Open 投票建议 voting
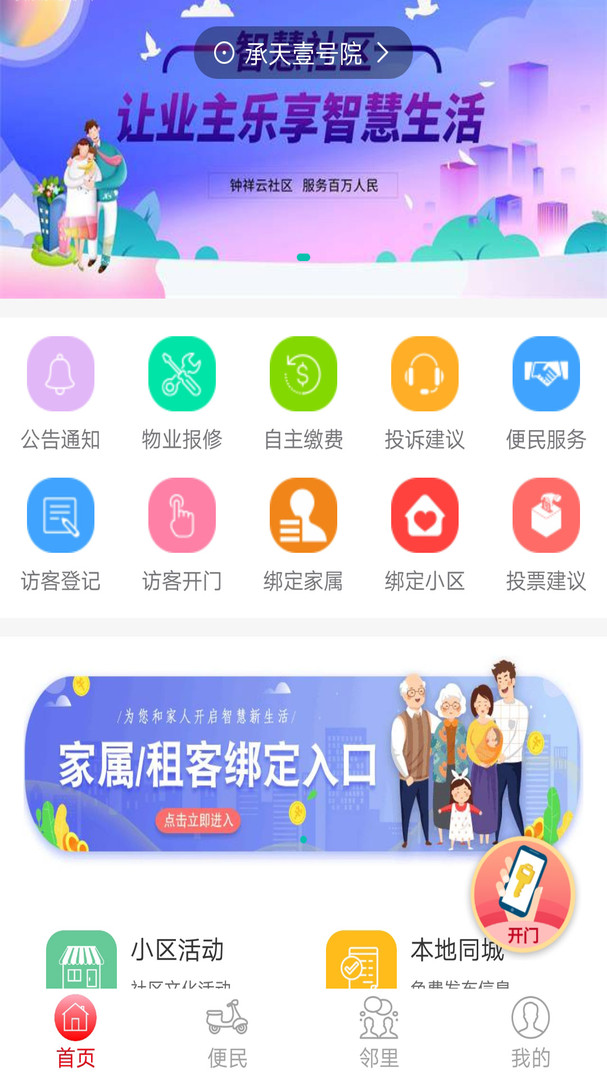Image resolution: width=607 pixels, height=1080 pixels. point(546,535)
